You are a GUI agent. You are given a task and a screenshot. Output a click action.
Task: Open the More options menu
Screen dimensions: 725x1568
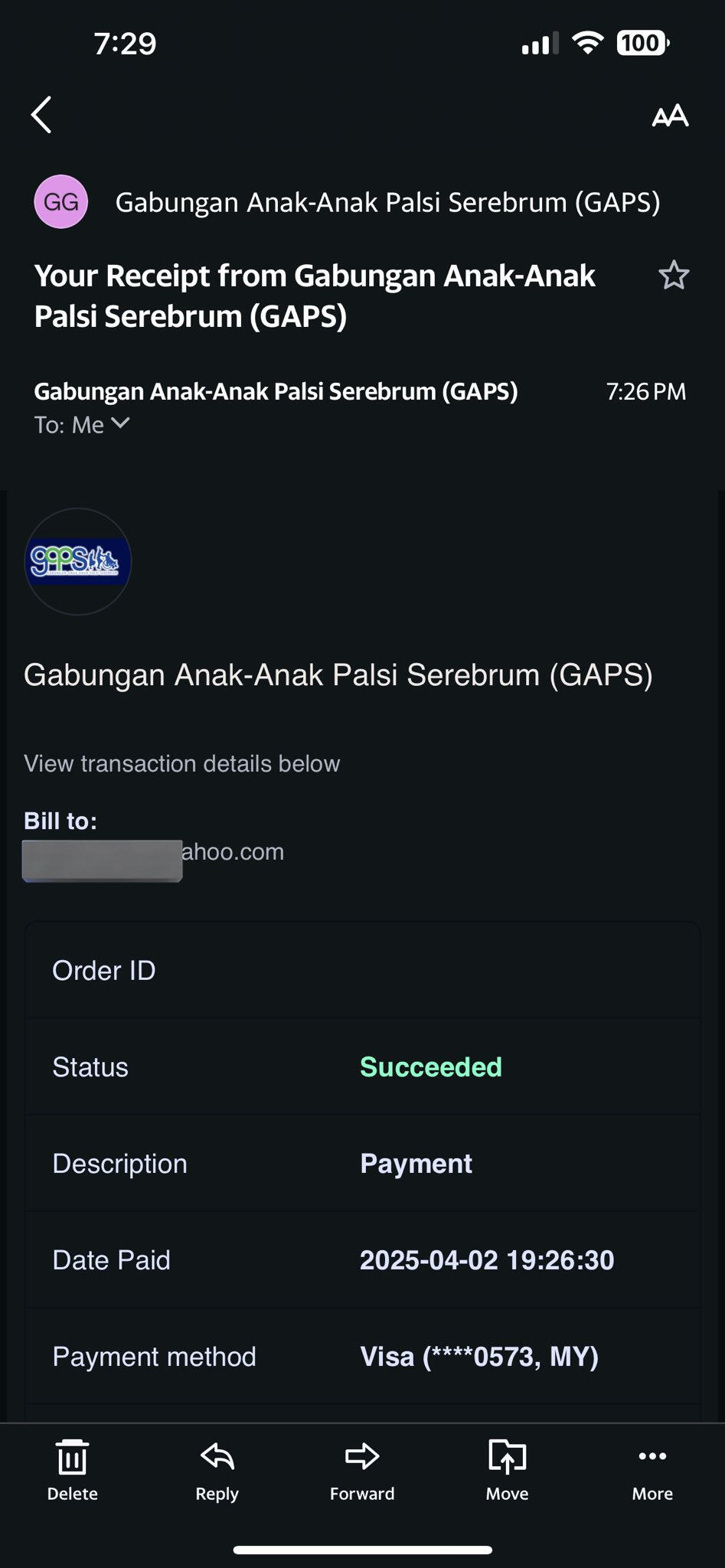point(652,1470)
